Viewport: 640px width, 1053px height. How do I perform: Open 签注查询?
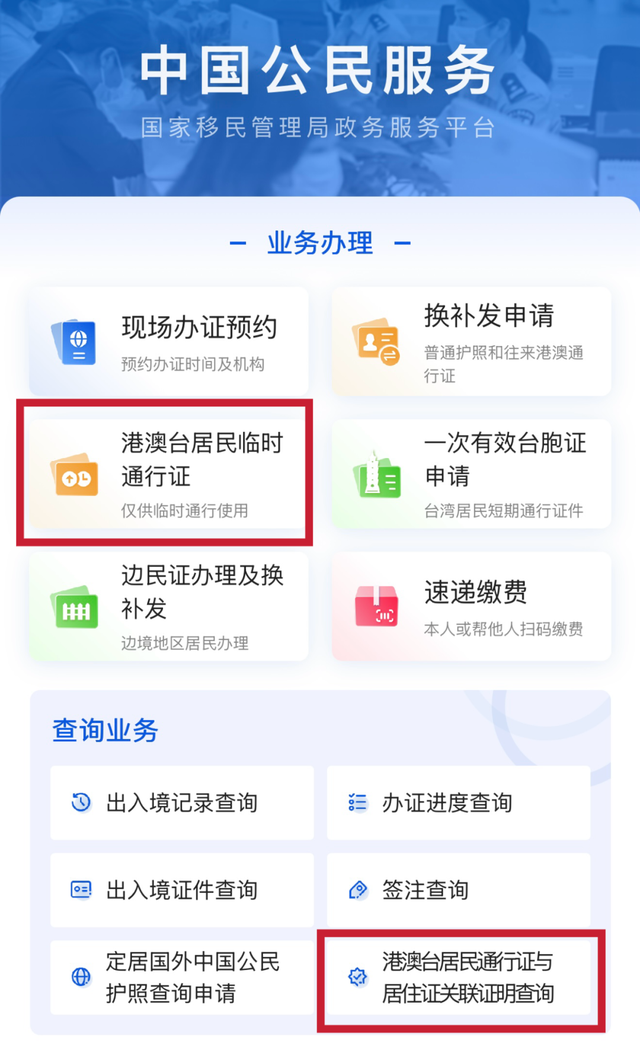click(458, 890)
